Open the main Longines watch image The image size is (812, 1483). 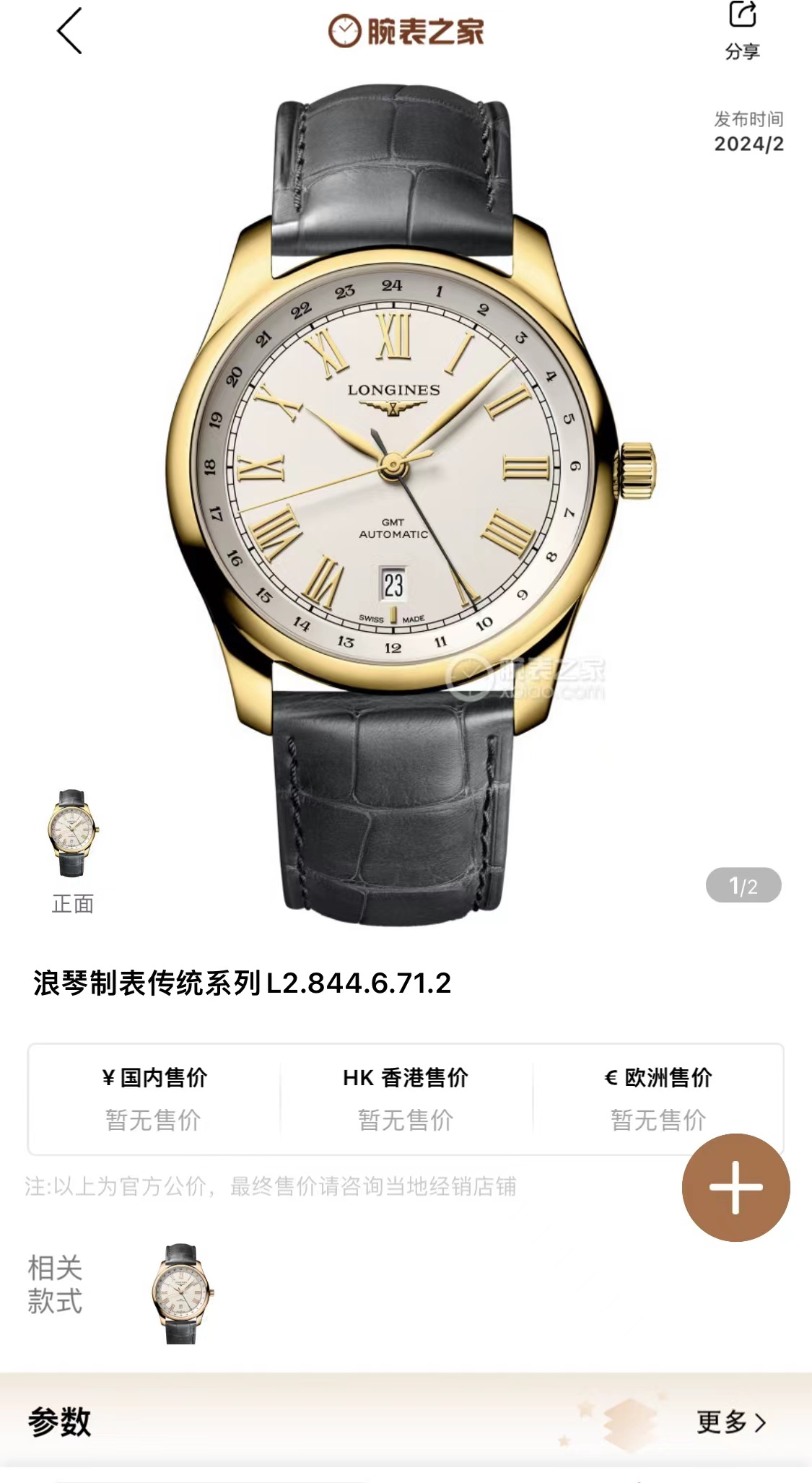point(393,505)
